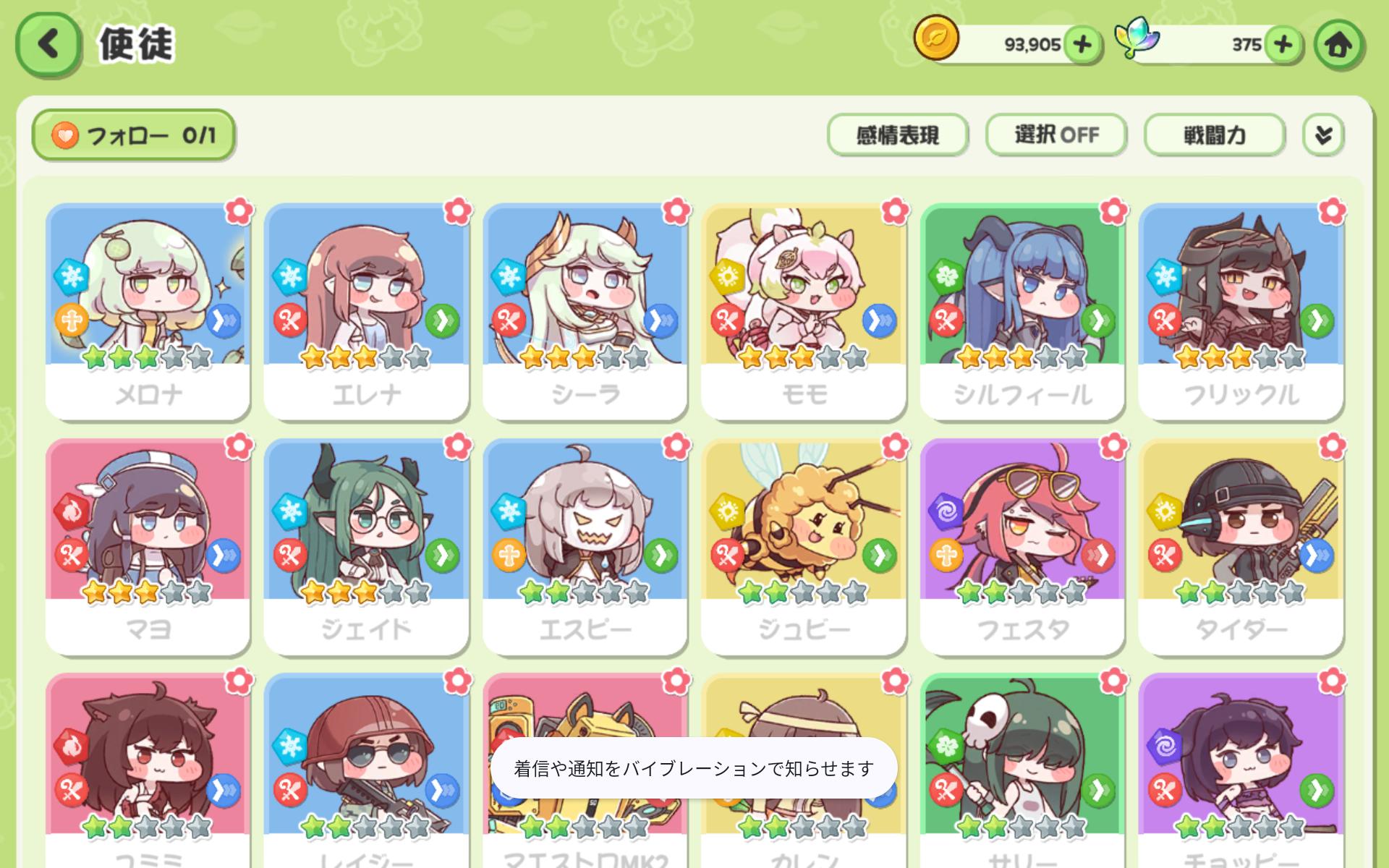Image resolution: width=1389 pixels, height=868 pixels.
Task: Return to the home screen icon
Action: coord(1338,45)
